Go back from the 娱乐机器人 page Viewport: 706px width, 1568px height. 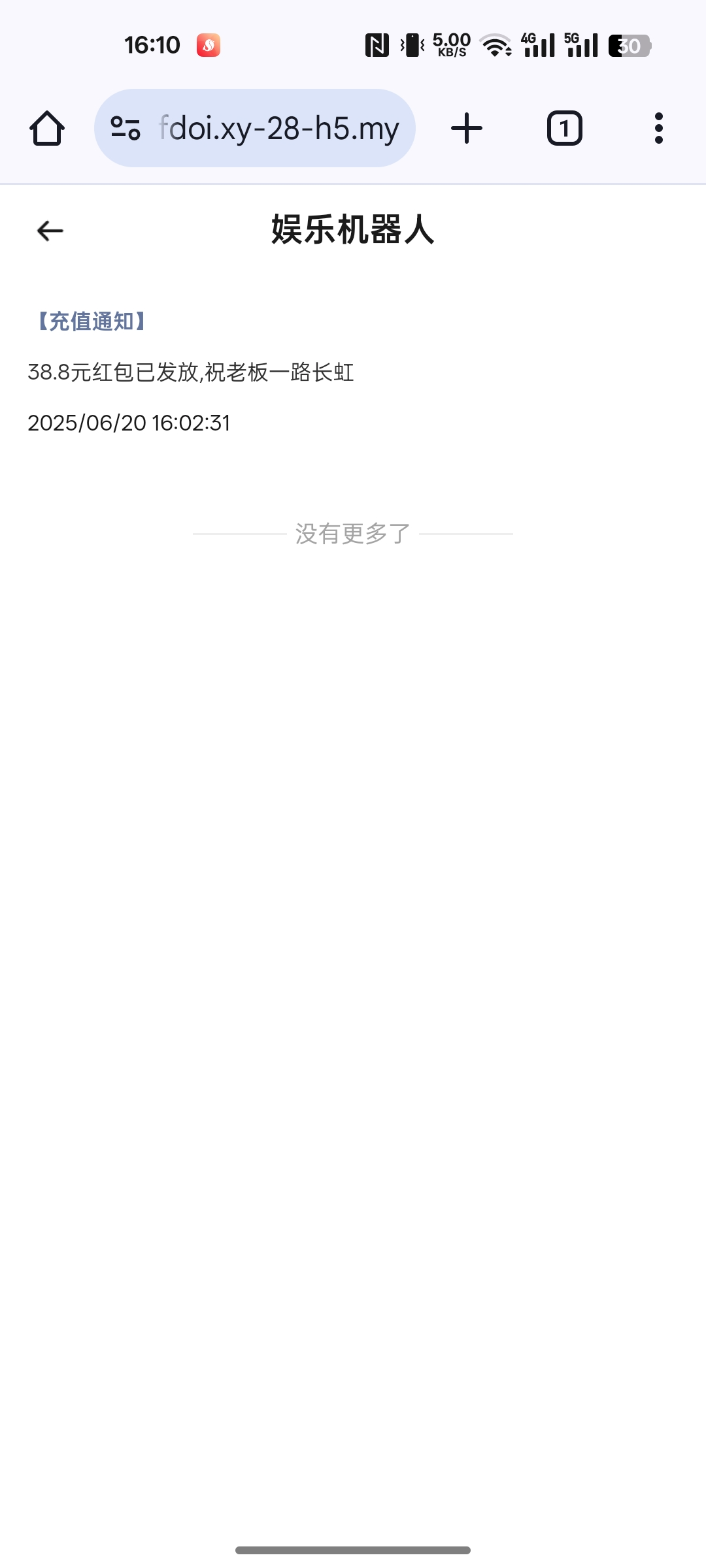50,231
